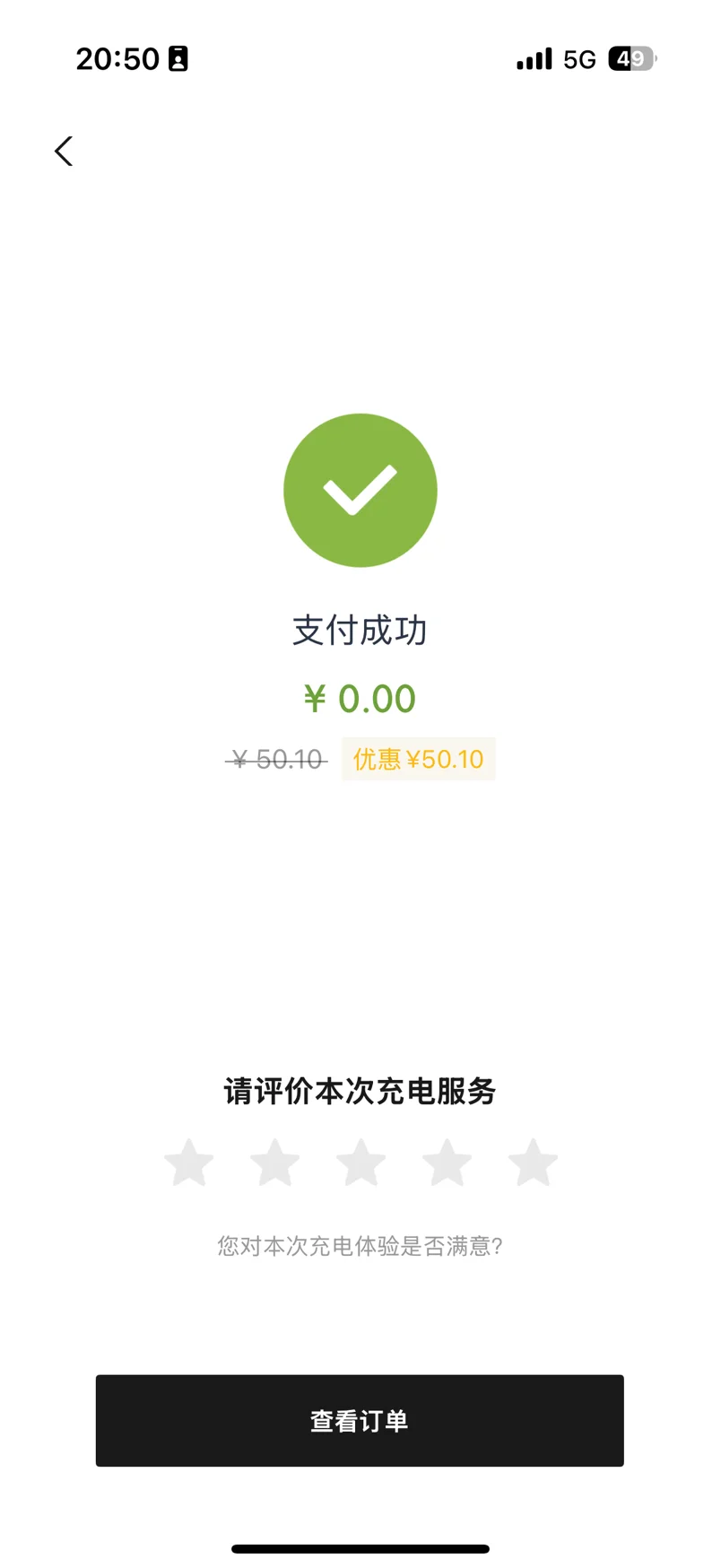This screenshot has width=721, height=1568.
Task: Go back using the top-left arrow
Action: (x=64, y=152)
